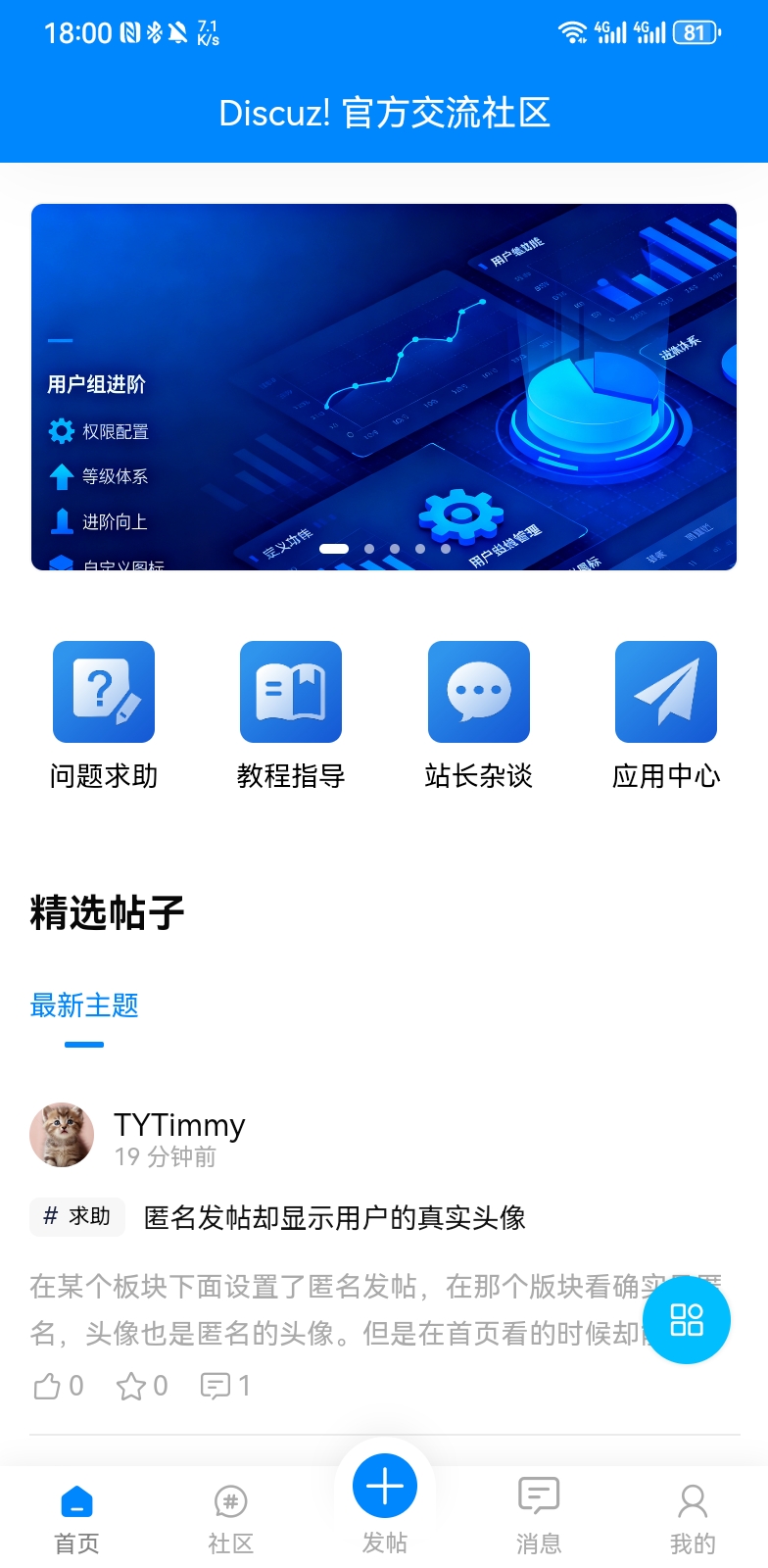Open the 最新主题 latest topics filter
The image size is (768, 1568).
point(84,1004)
